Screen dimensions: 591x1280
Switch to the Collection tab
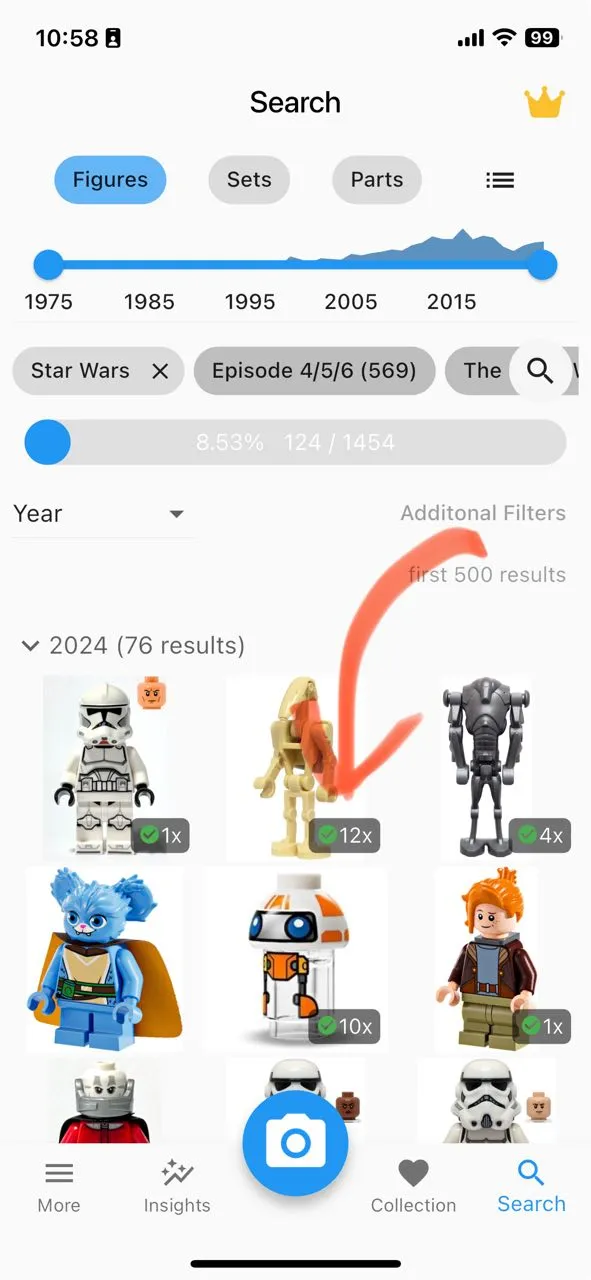(413, 1186)
